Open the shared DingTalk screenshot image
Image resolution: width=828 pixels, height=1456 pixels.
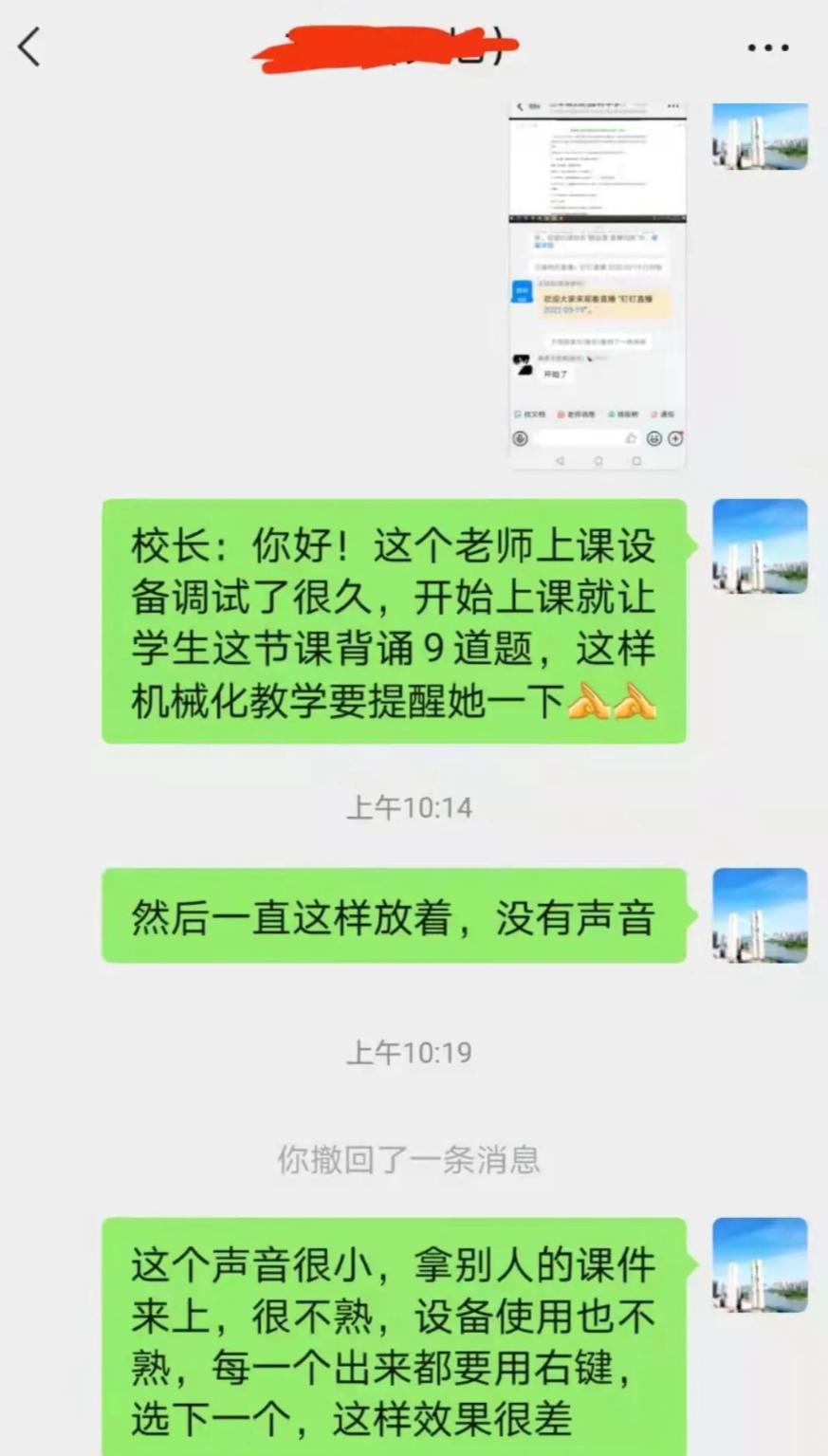click(x=598, y=285)
